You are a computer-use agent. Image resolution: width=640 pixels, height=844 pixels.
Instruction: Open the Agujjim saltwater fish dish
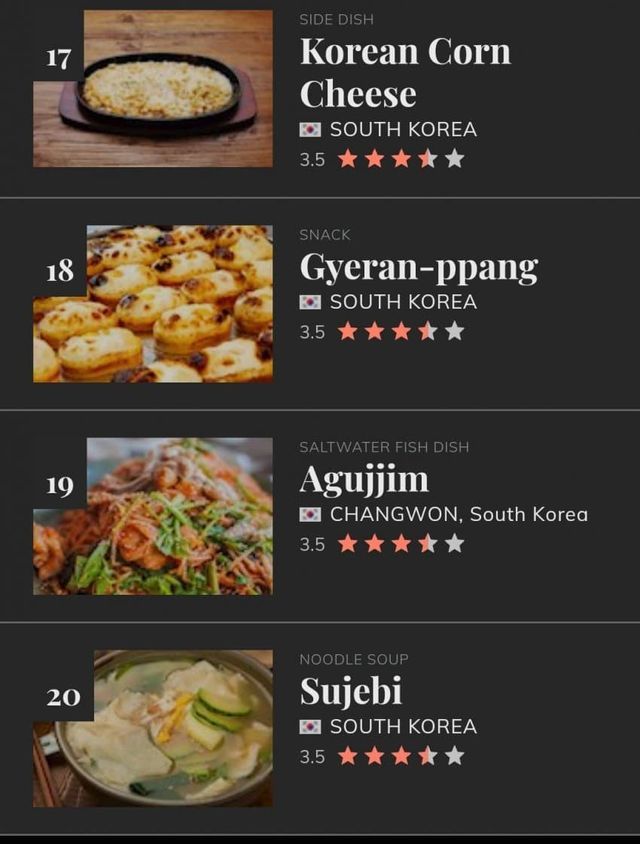[364, 481]
